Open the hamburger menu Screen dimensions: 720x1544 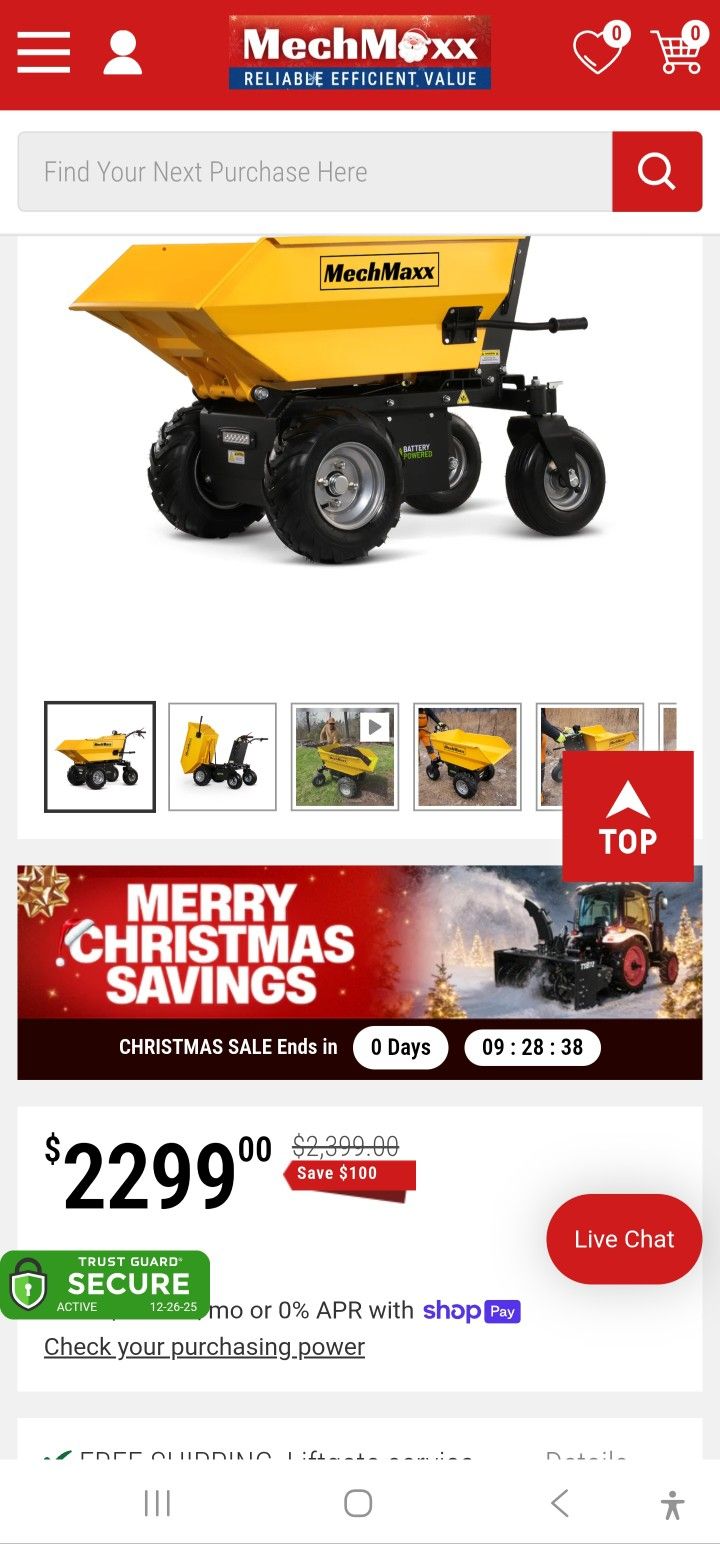tap(44, 52)
